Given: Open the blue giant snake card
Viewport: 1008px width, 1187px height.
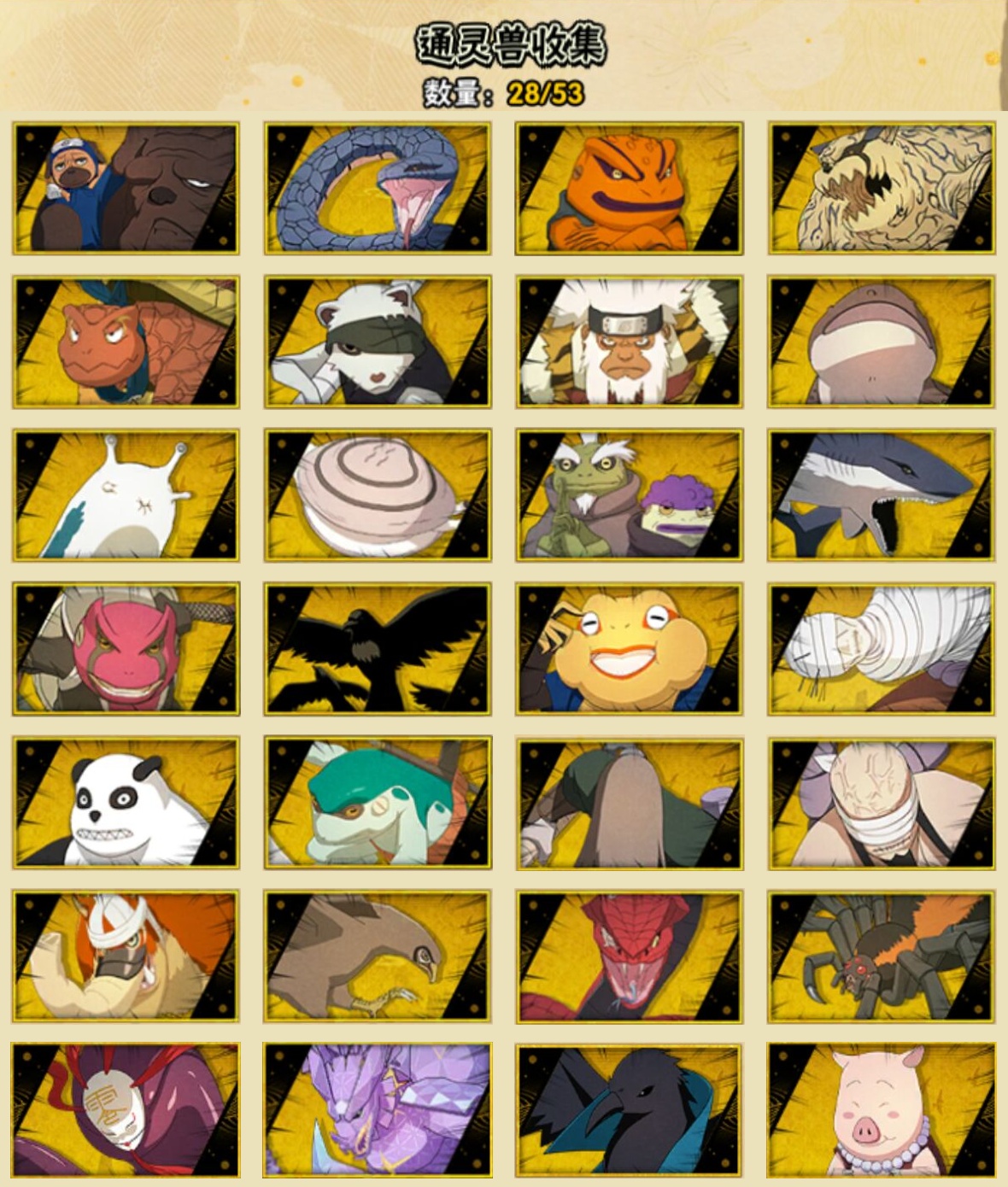Looking at the screenshot, I should click(x=378, y=189).
